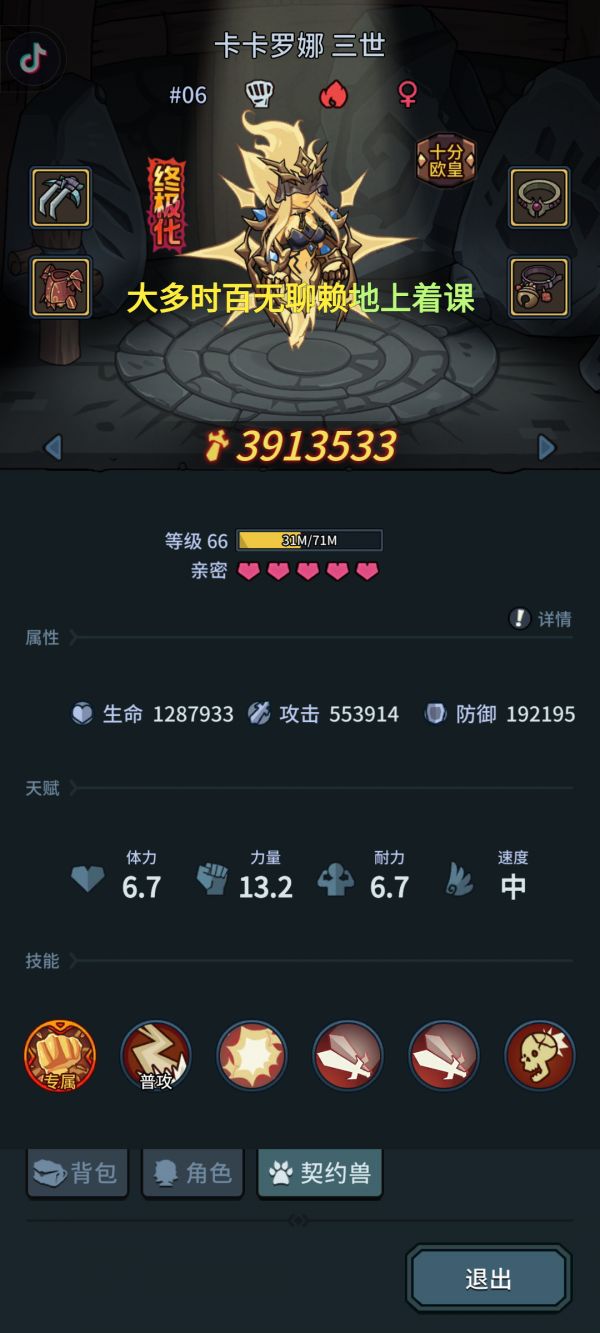This screenshot has width=600, height=1333.
Task: Tap the 十分欧皇 badge
Action: 446,159
